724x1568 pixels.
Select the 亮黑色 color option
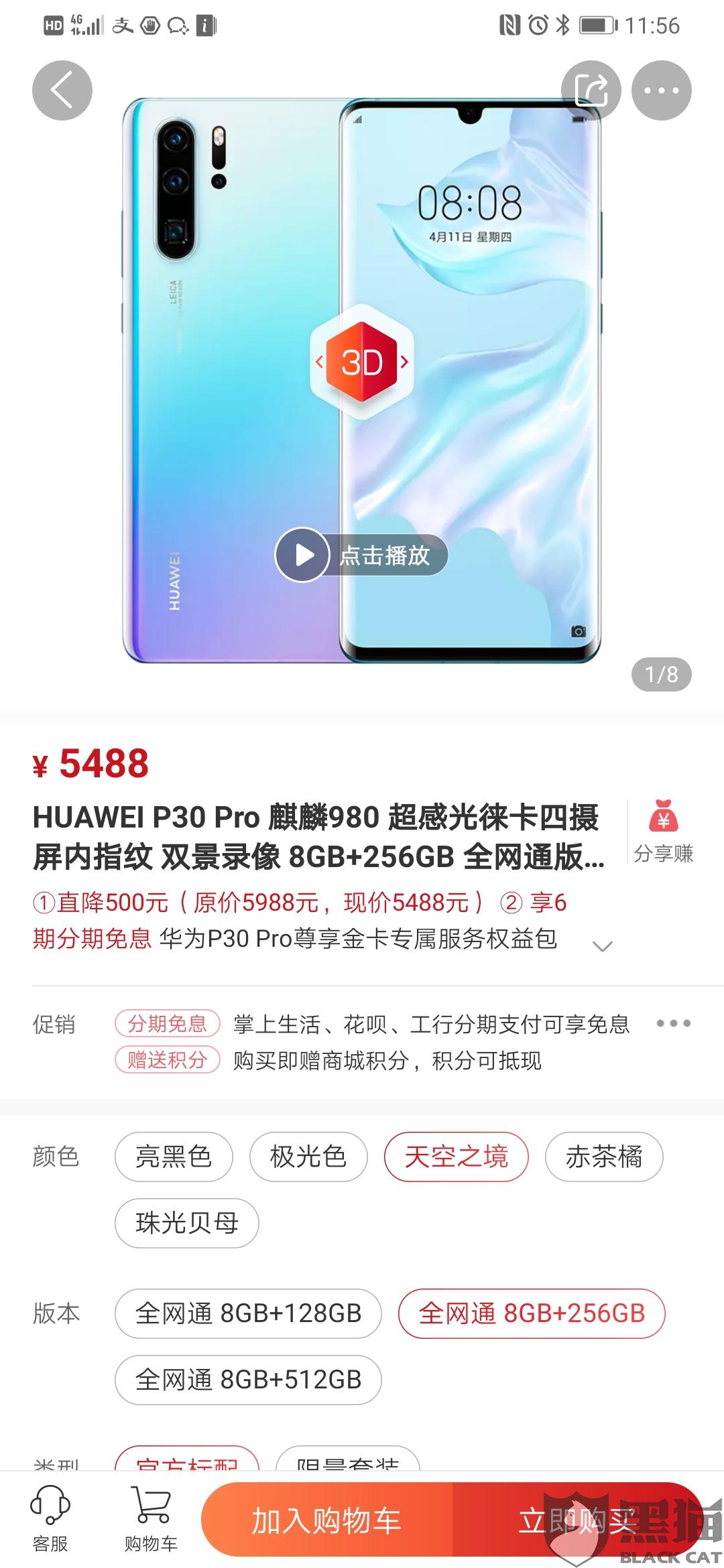pos(174,1157)
